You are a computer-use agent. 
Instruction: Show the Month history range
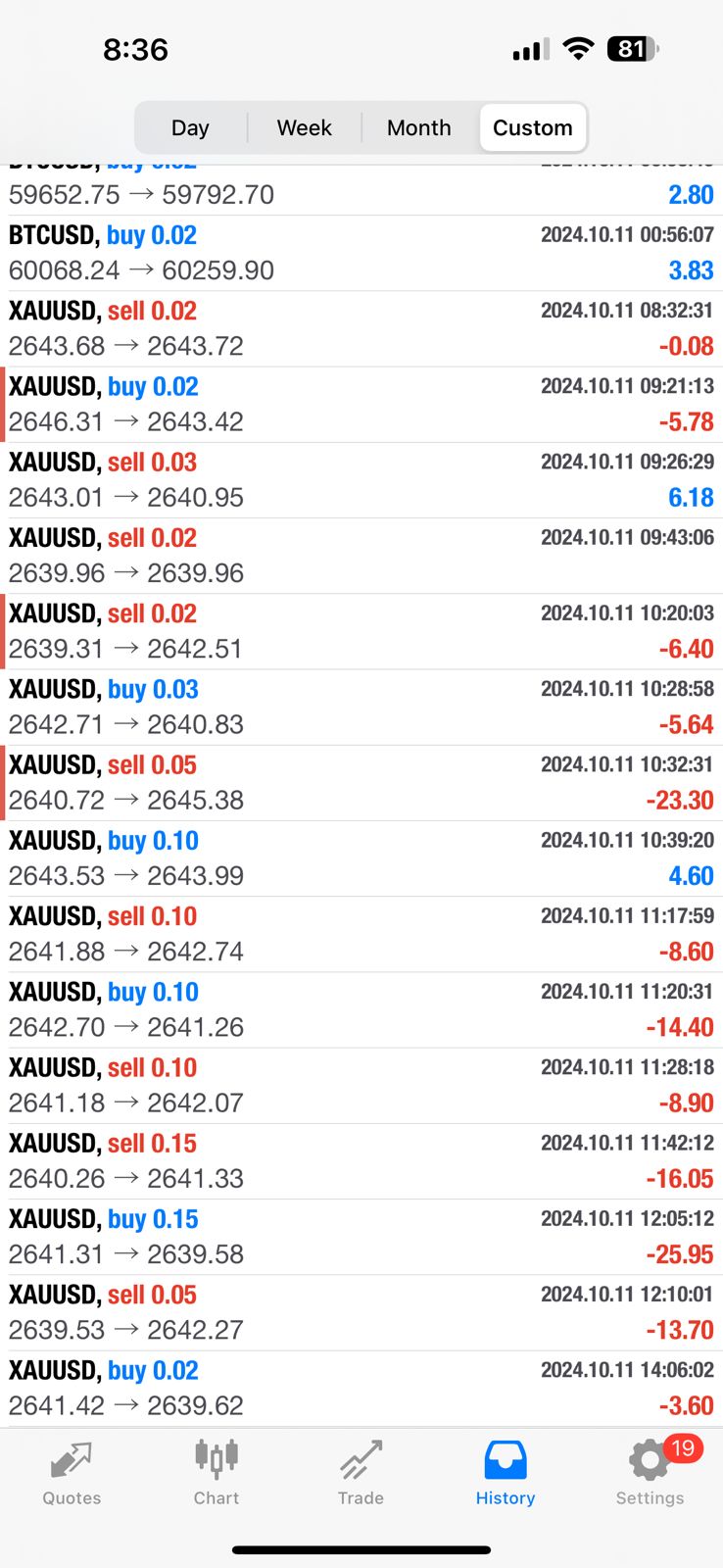tap(418, 127)
